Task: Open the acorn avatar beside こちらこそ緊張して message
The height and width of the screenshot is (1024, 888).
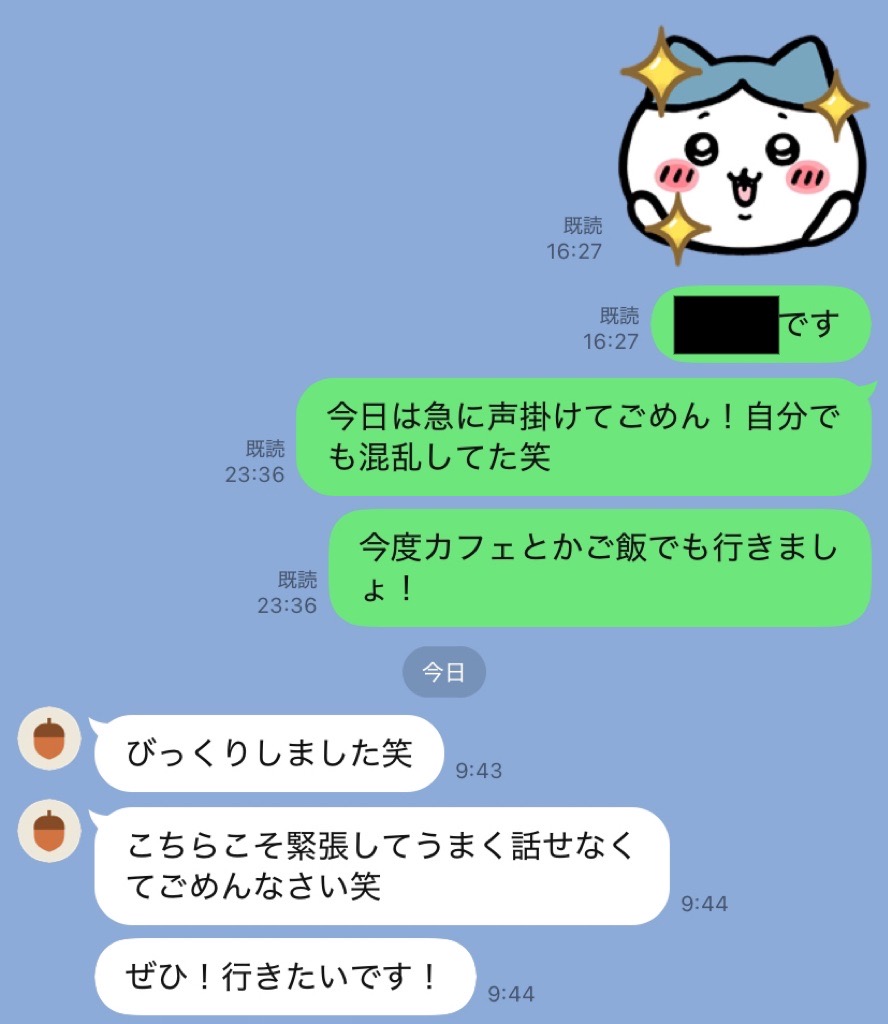Action: tap(49, 831)
